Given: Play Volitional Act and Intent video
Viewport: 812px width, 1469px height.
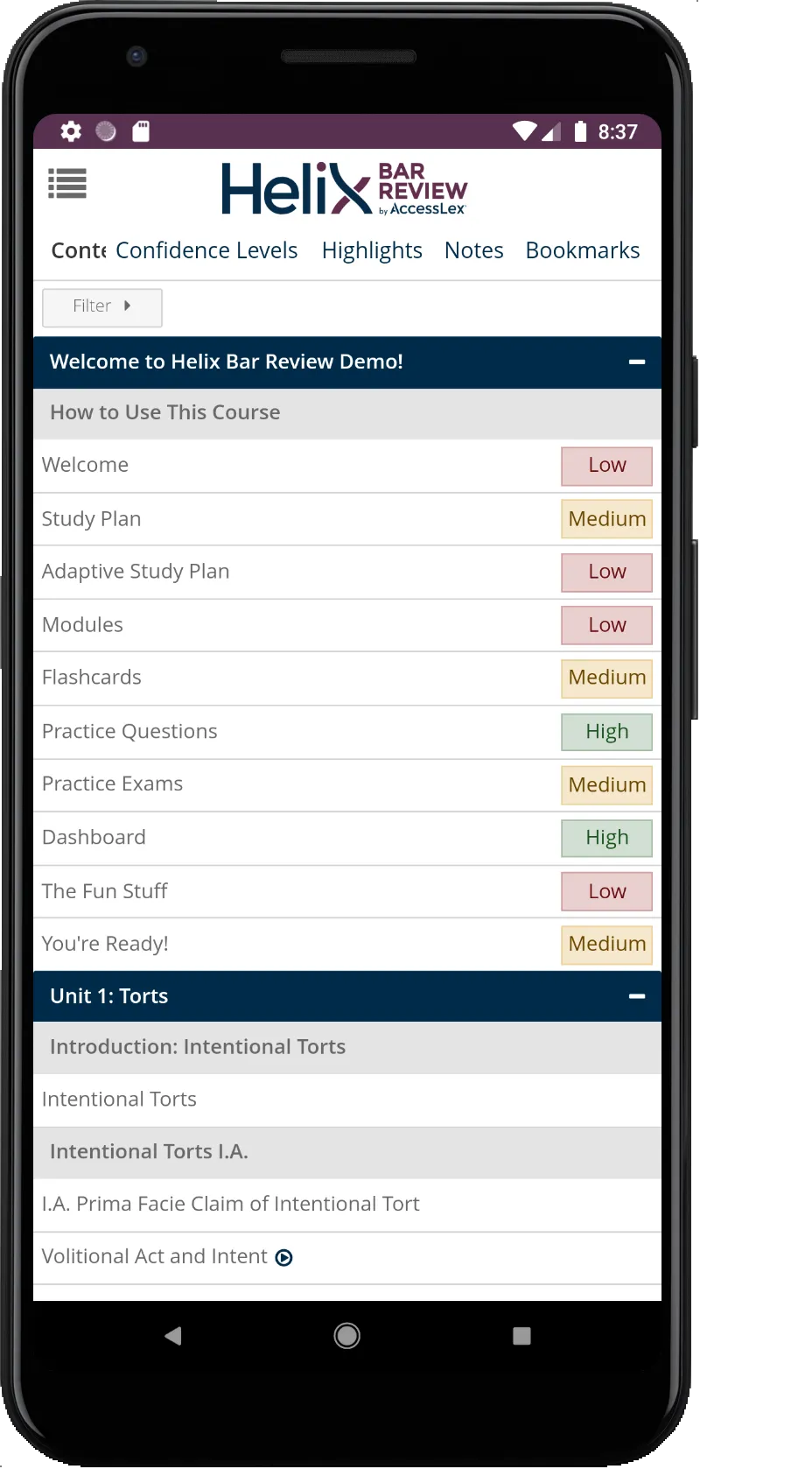Looking at the screenshot, I should click(283, 1258).
